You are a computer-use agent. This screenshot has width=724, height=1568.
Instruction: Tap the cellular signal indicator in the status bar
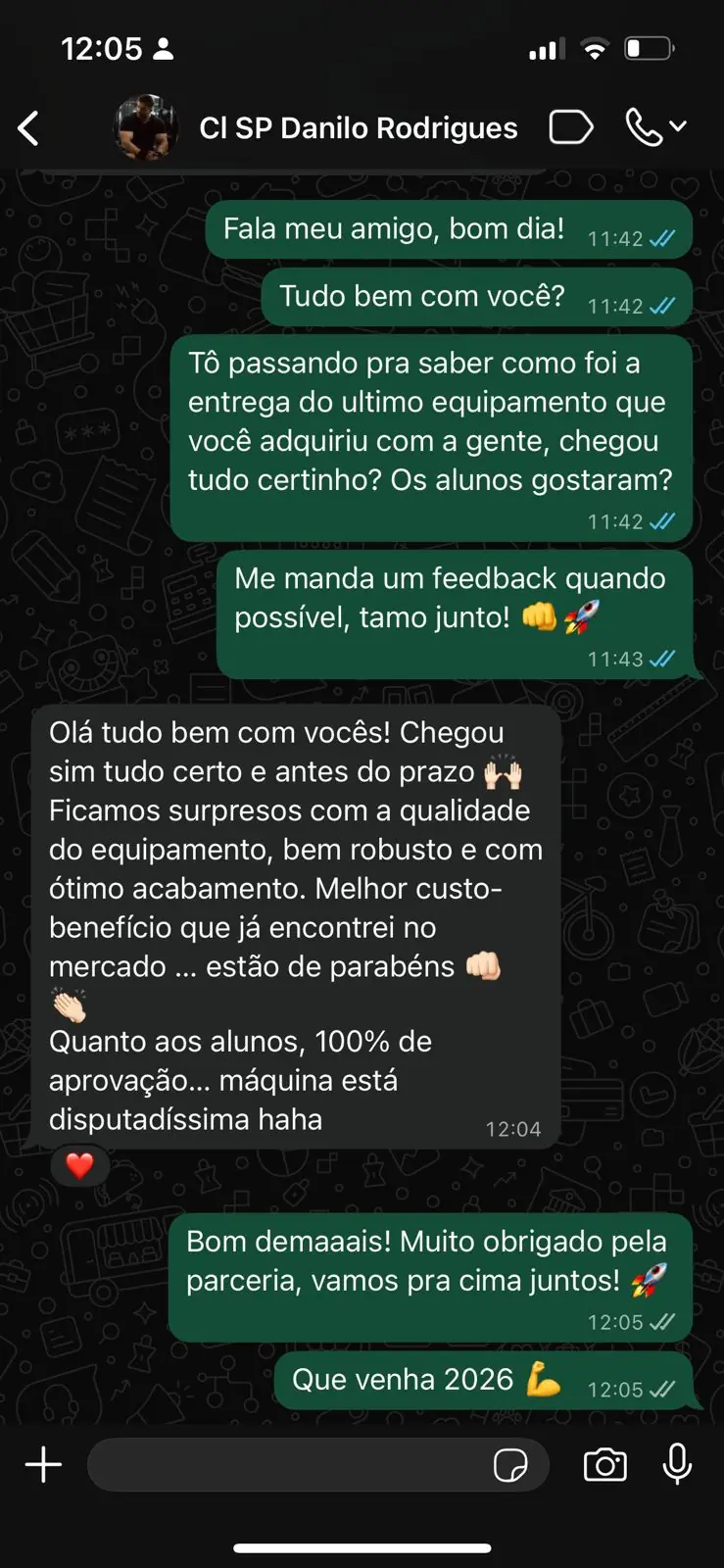(547, 46)
